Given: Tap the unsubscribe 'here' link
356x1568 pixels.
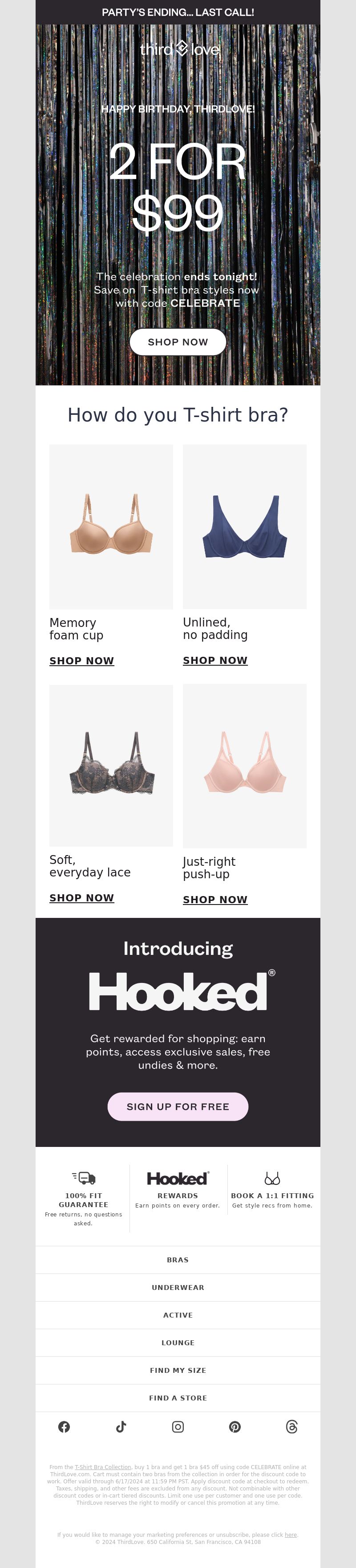Looking at the screenshot, I should (x=291, y=1535).
